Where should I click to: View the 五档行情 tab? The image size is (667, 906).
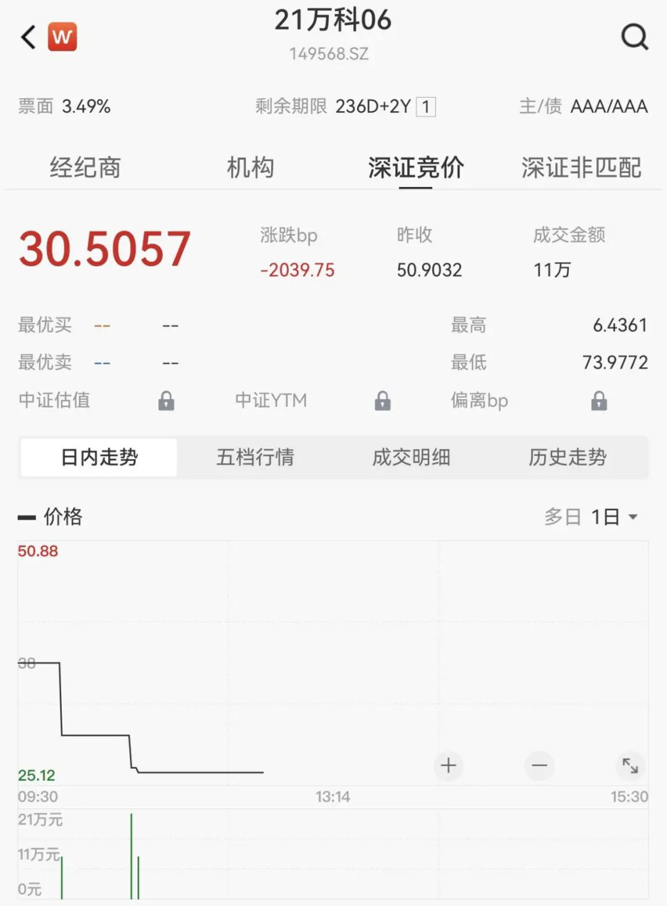[x=255, y=458]
